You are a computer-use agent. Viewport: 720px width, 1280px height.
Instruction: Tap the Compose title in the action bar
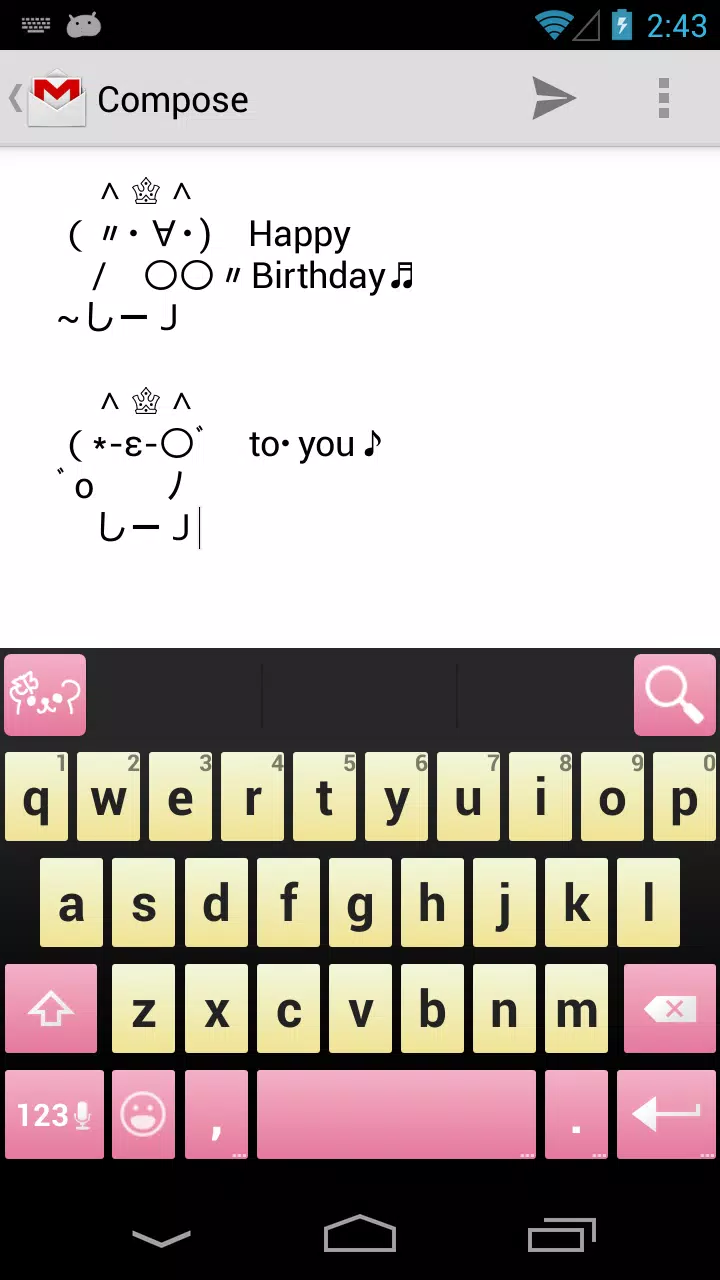[x=172, y=98]
